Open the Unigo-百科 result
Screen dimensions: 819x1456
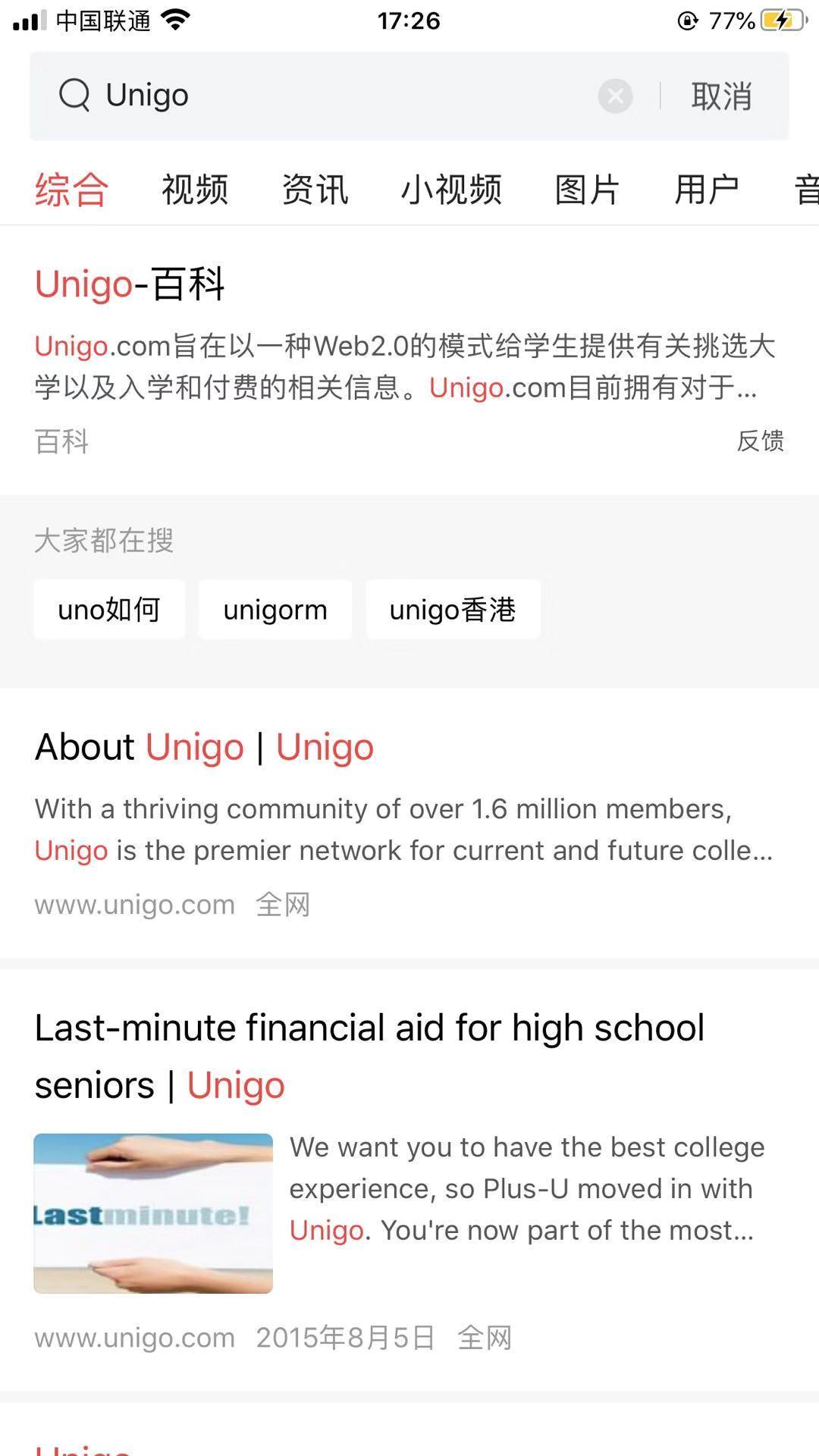click(x=130, y=284)
